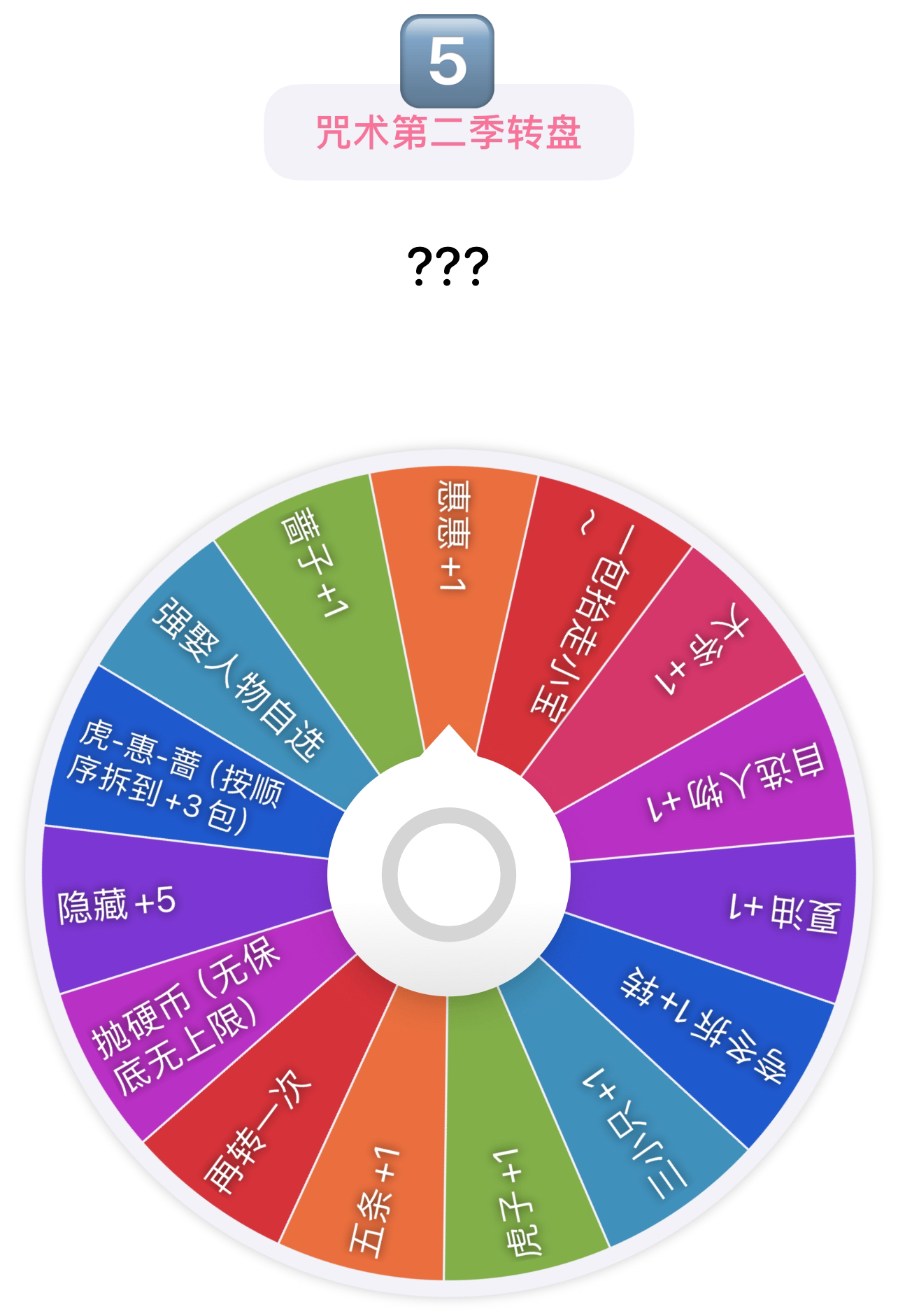
Task: Tap the center spin button of the wheel
Action: pos(448,874)
